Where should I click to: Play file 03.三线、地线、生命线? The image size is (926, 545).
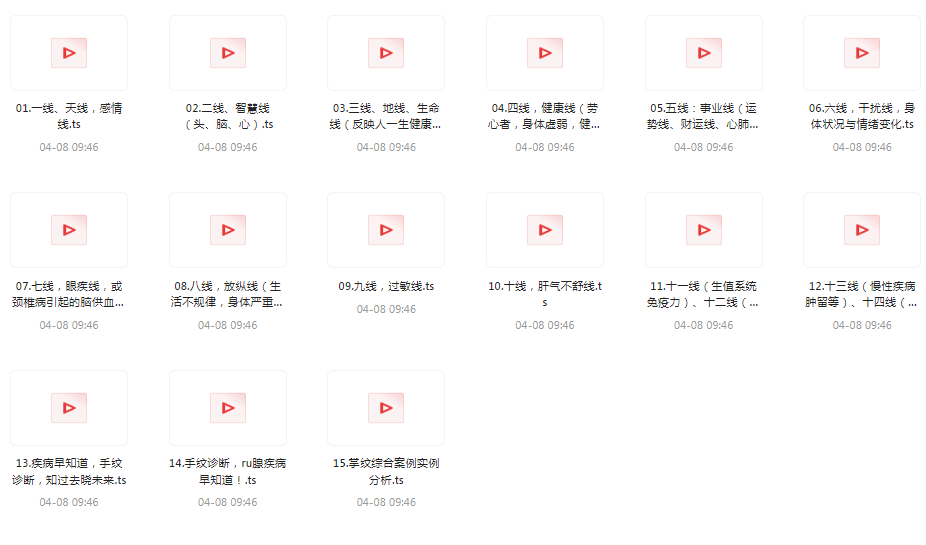[x=386, y=53]
